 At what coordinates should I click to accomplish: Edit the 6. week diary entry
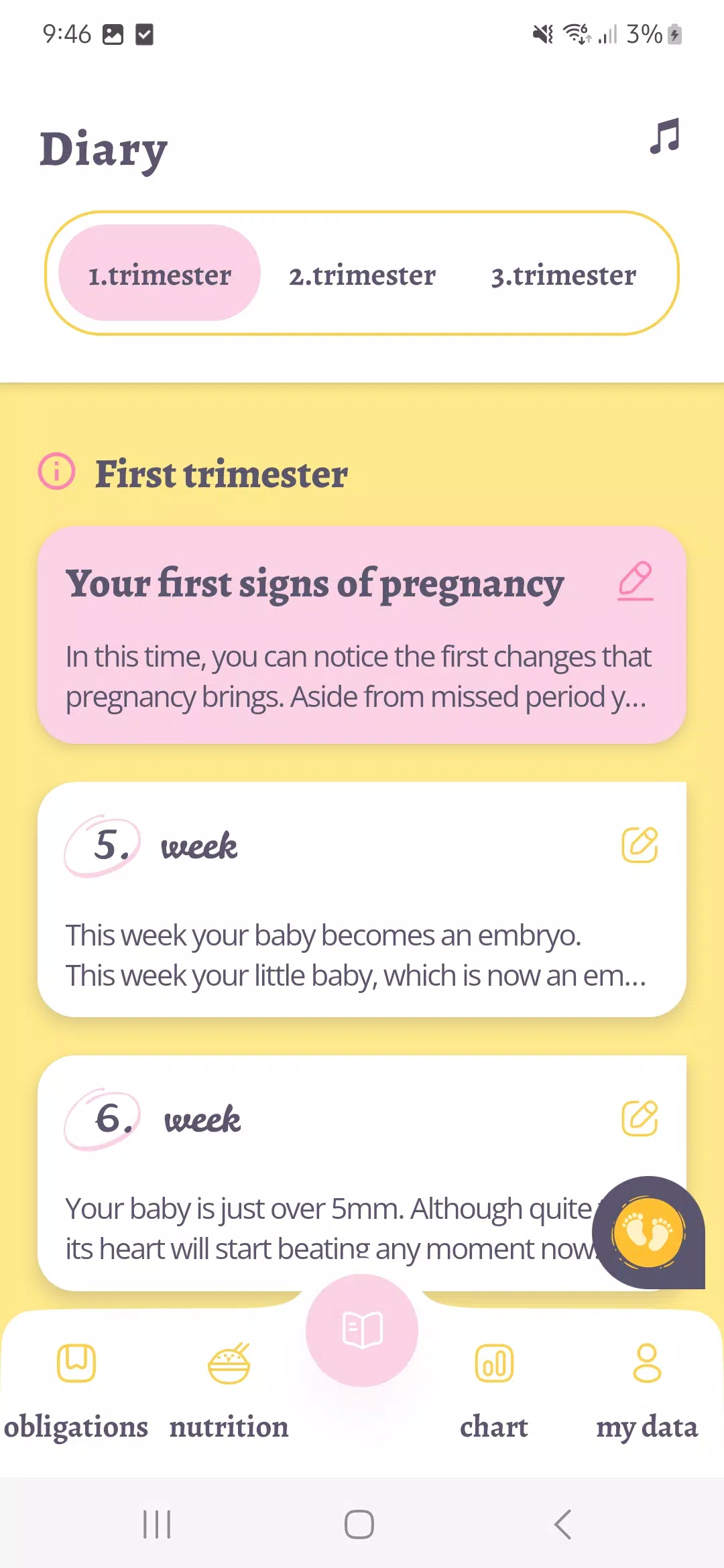click(640, 1118)
